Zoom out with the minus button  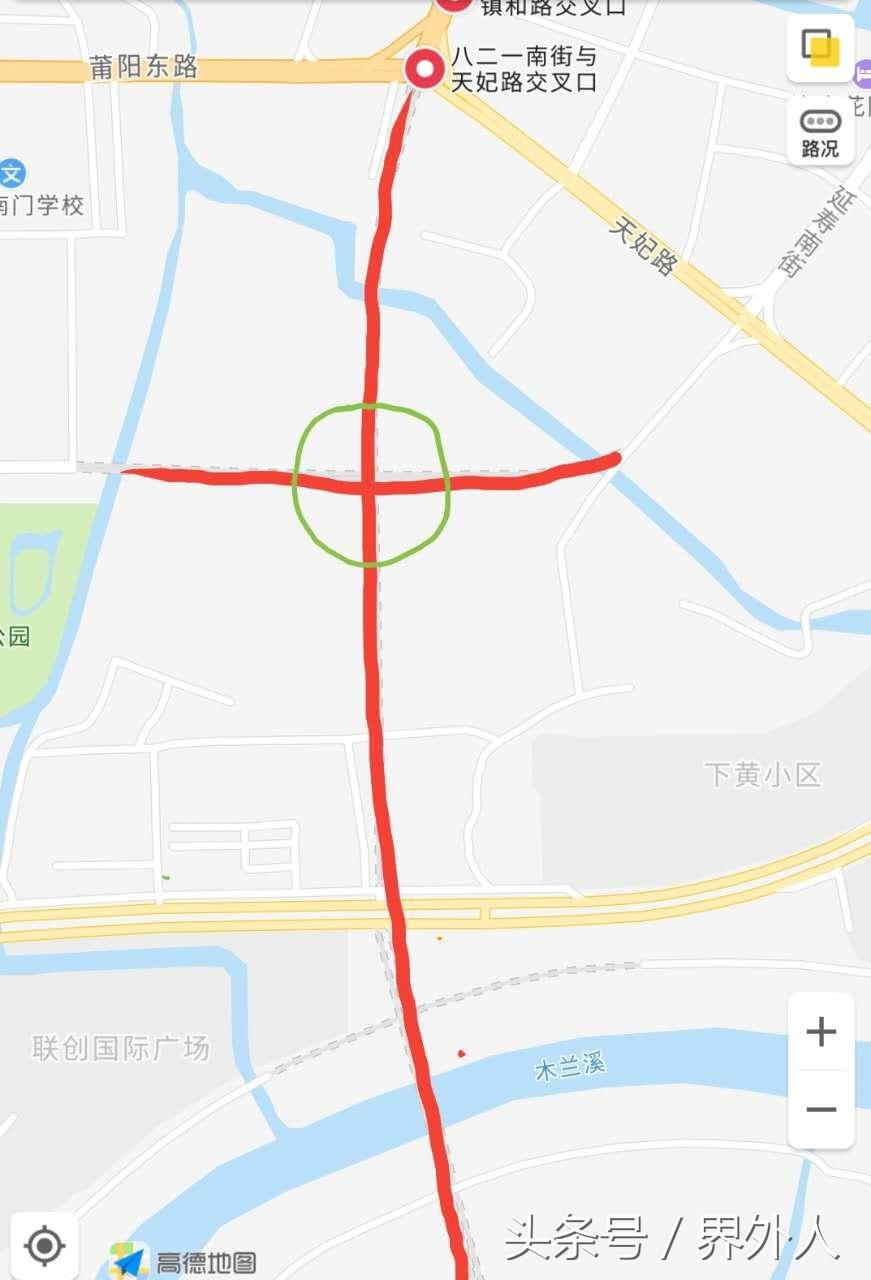[821, 1109]
